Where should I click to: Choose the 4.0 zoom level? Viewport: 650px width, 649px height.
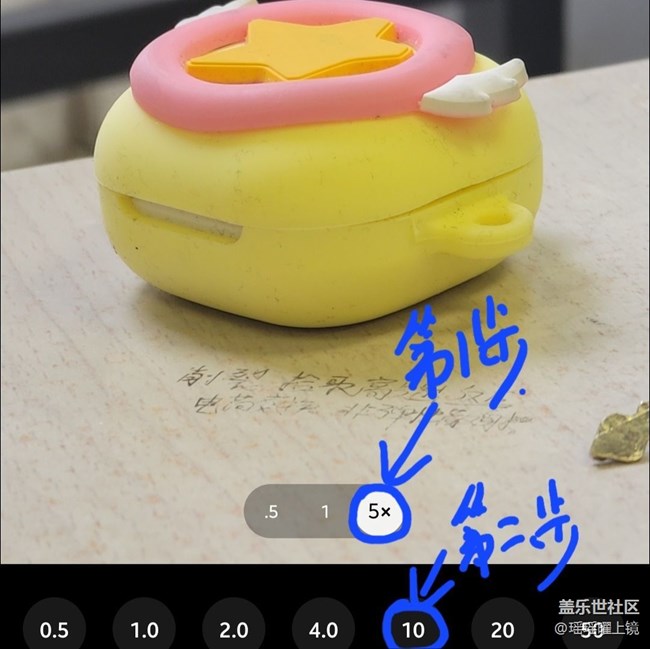323,630
